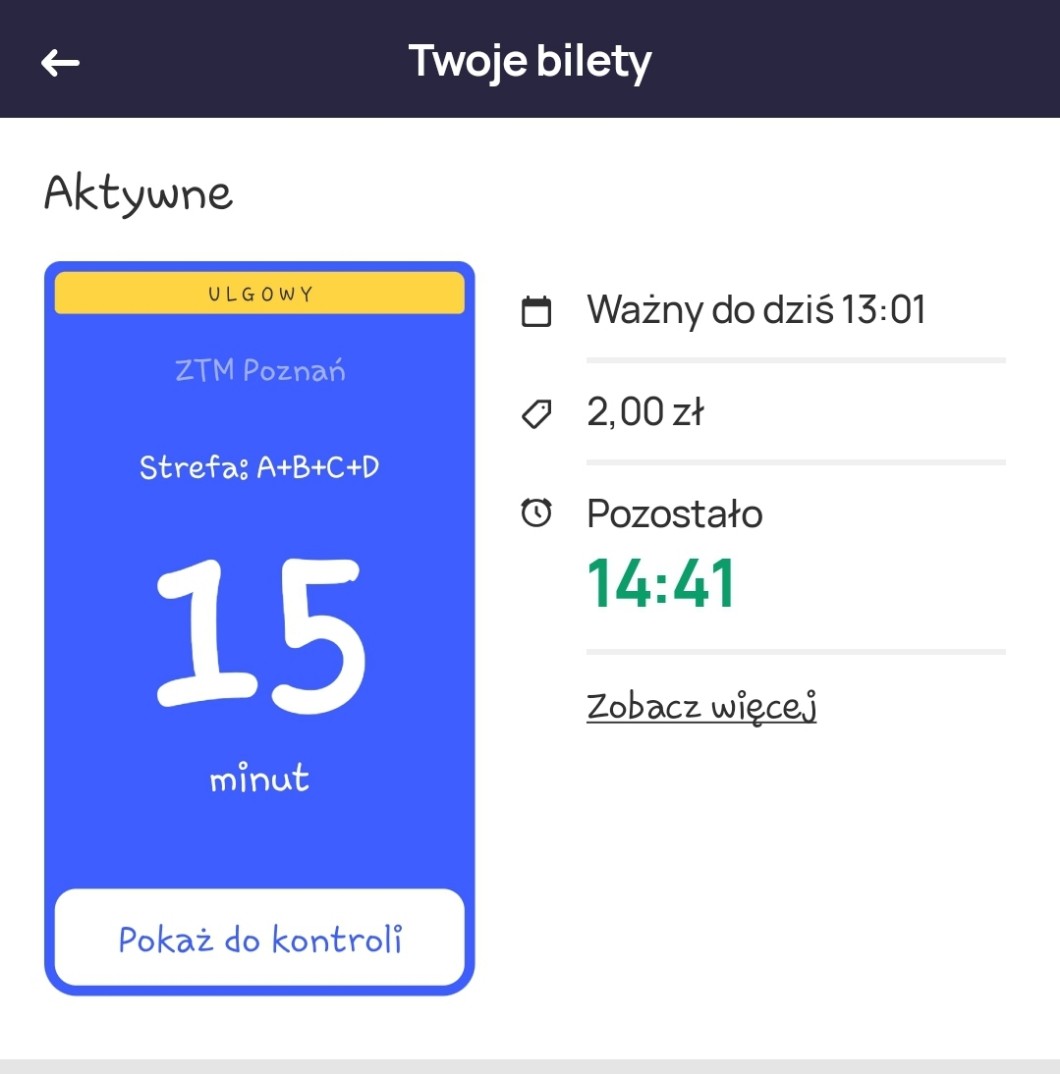Go back using the arrow icon
The height and width of the screenshot is (1074, 1060).
coord(60,63)
